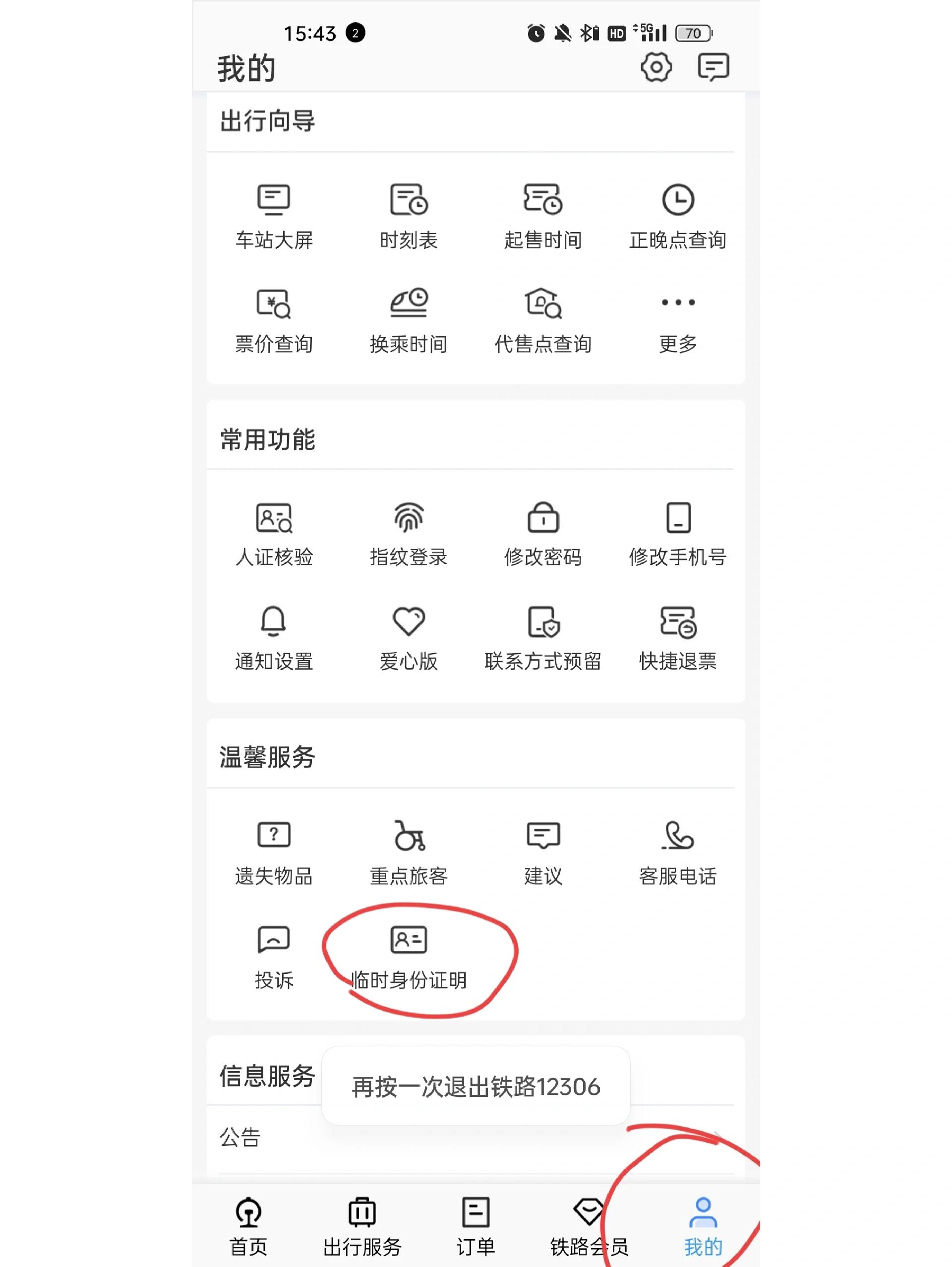The height and width of the screenshot is (1267, 952).
Task: Open the settings gear icon
Action: tap(656, 67)
